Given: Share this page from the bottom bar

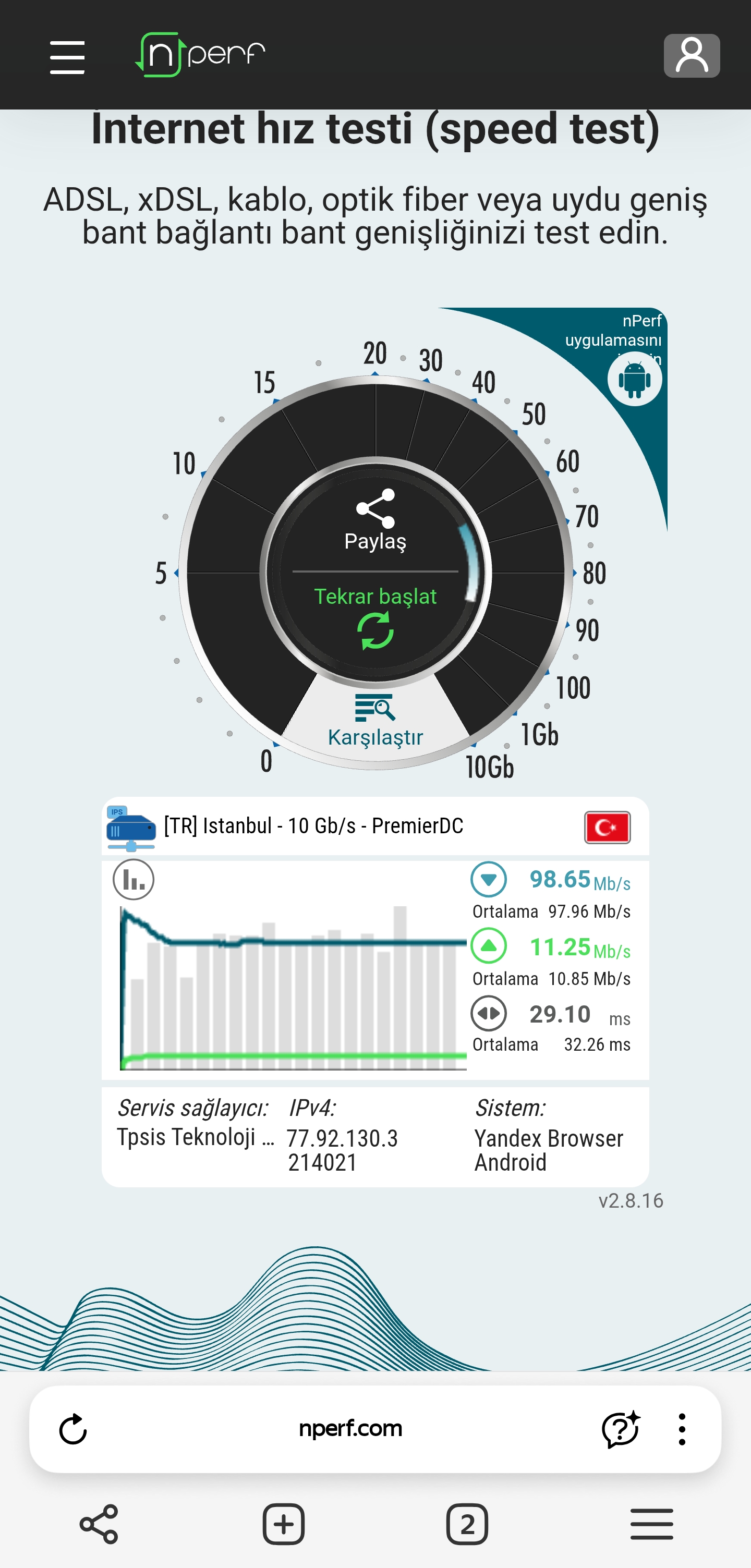Looking at the screenshot, I should (99, 1524).
